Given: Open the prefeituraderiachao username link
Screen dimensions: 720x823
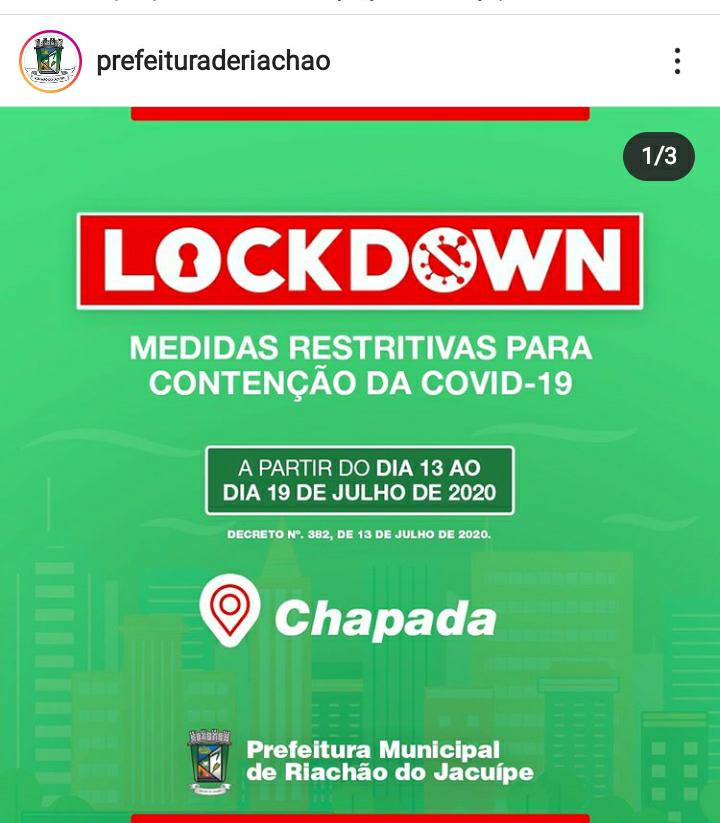Looking at the screenshot, I should click(x=213, y=61).
